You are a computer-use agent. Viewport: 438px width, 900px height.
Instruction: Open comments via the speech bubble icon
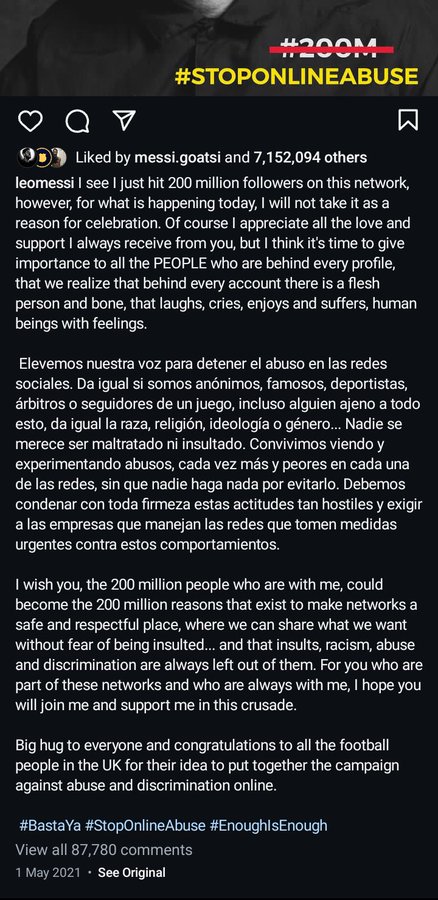(77, 121)
